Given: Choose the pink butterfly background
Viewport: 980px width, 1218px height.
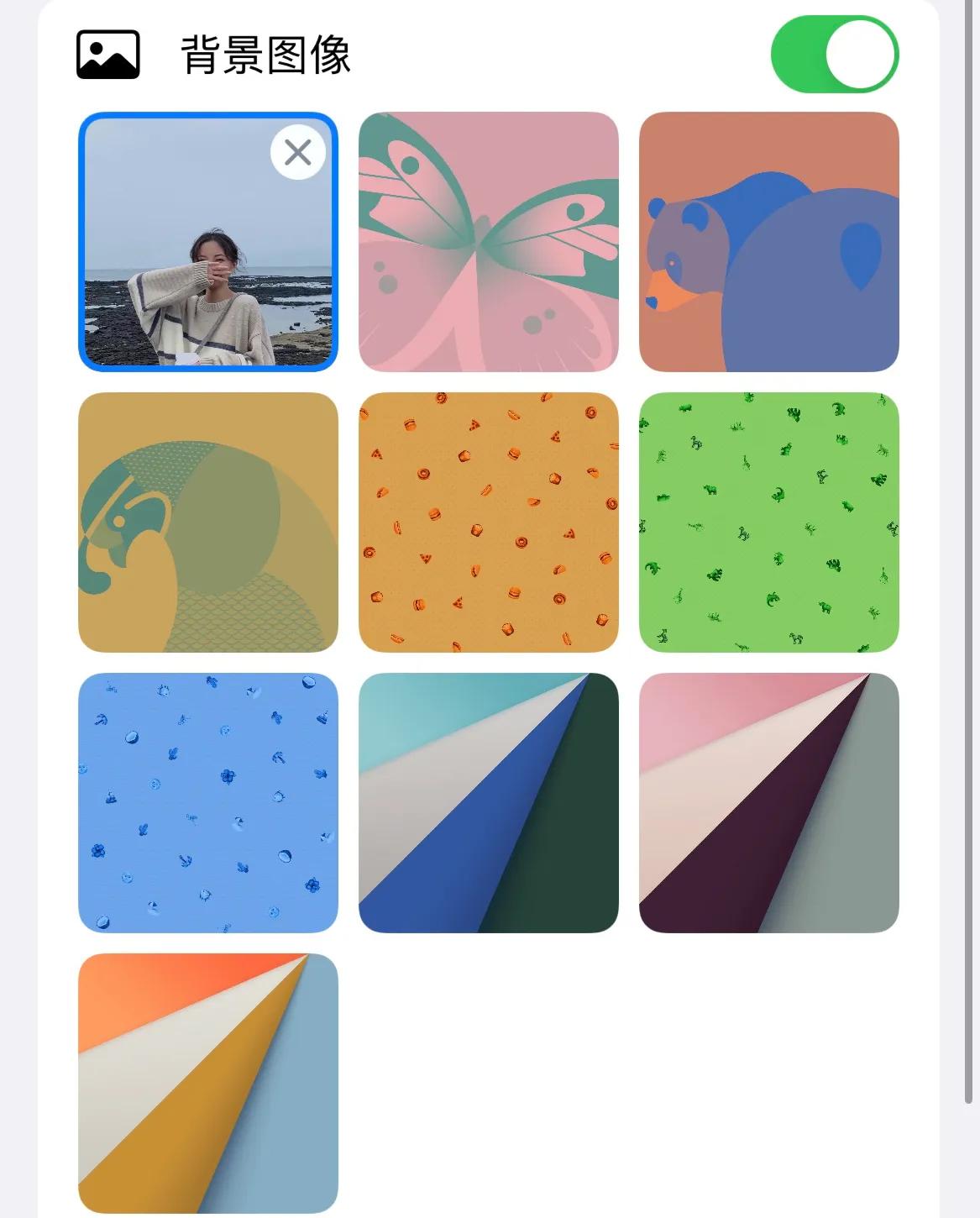Looking at the screenshot, I should [x=488, y=242].
